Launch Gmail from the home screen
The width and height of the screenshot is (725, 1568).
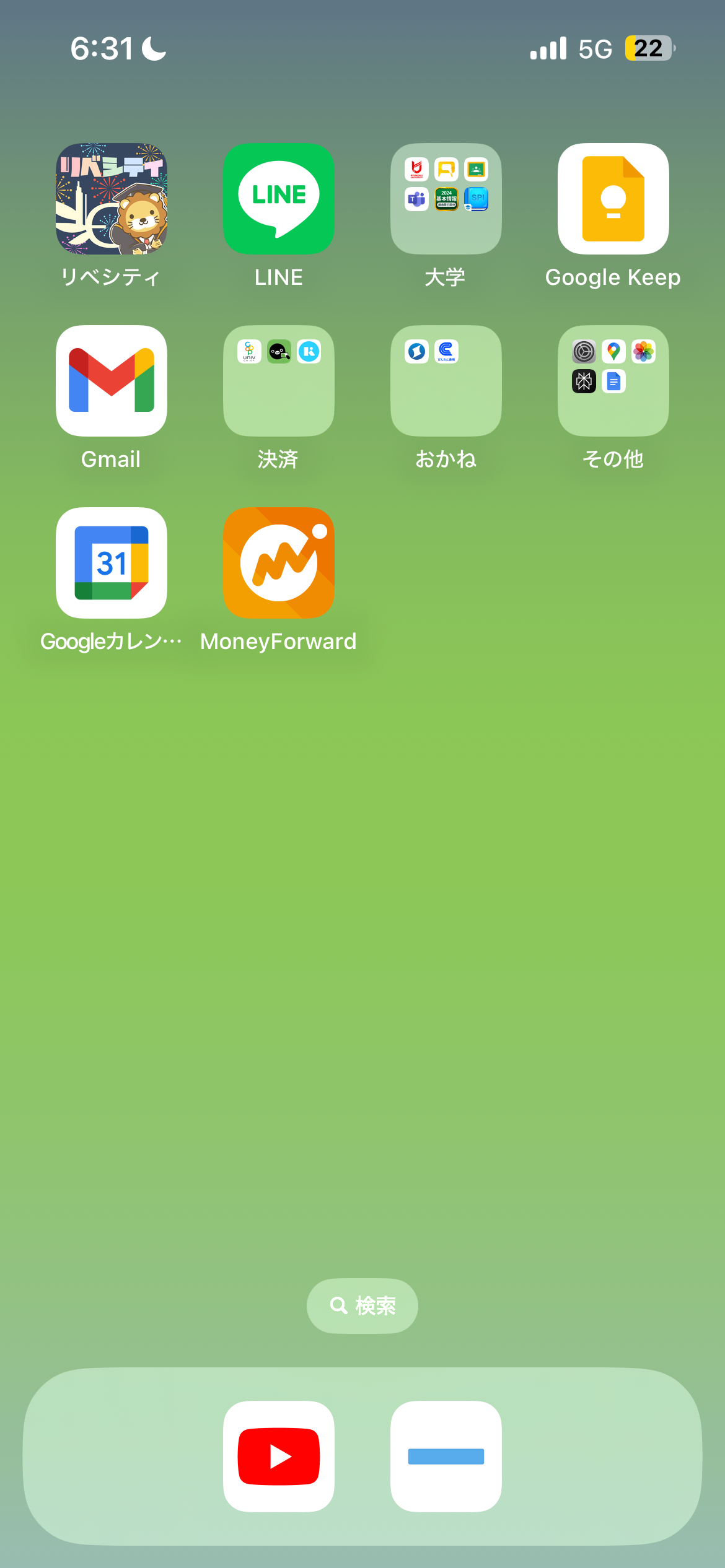click(110, 381)
